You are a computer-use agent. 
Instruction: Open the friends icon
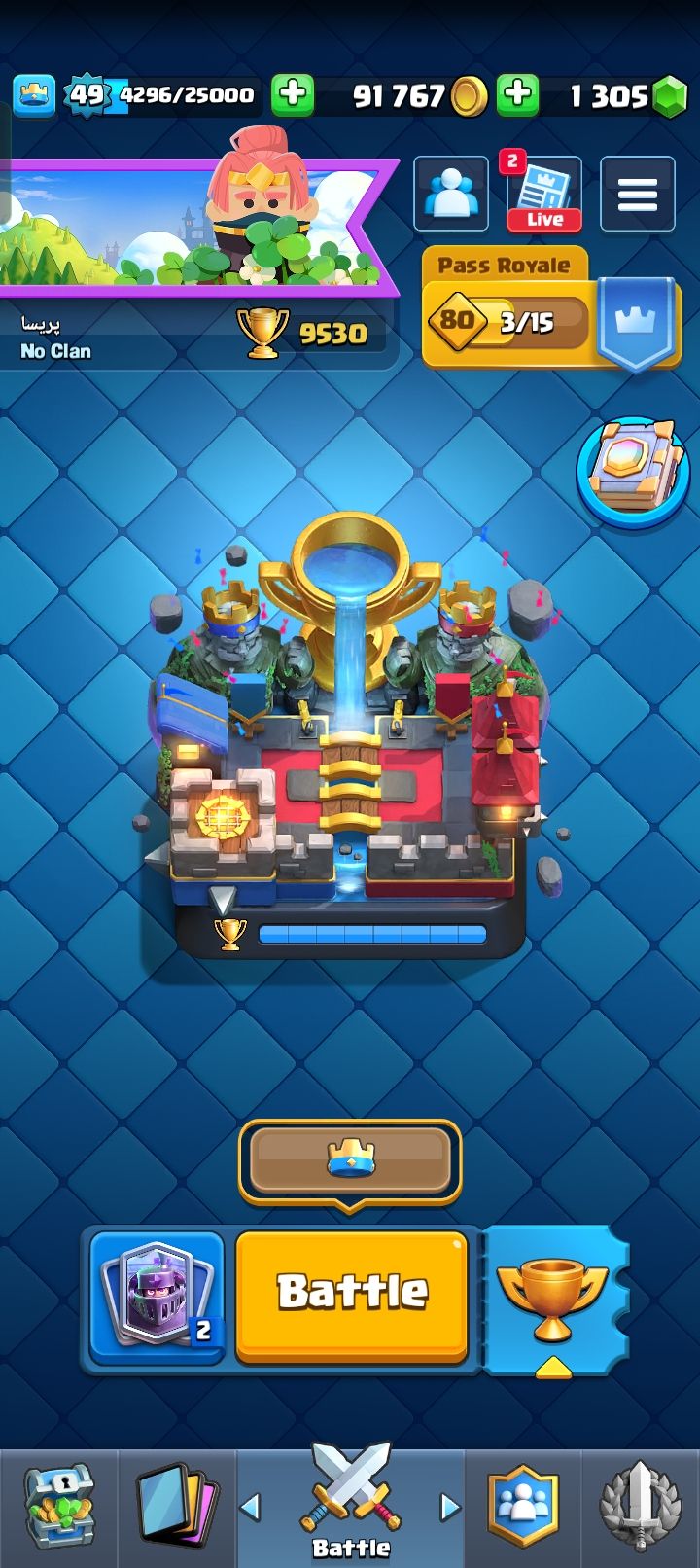tap(451, 195)
